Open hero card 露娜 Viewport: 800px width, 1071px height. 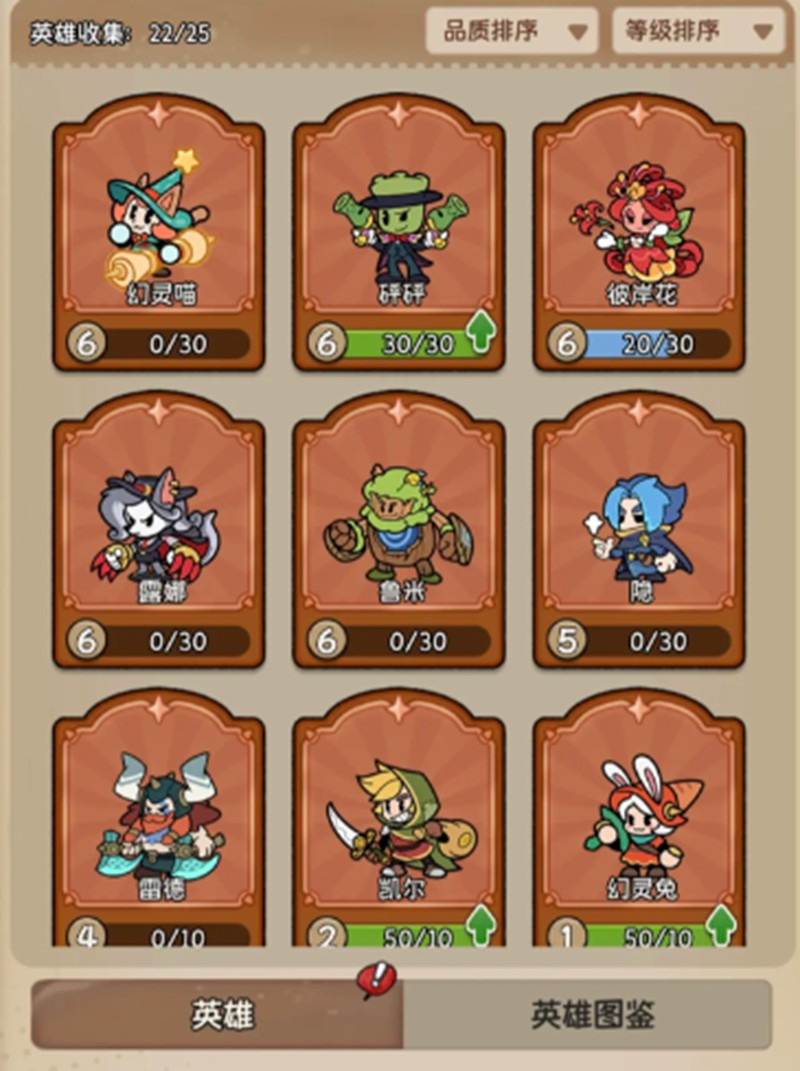click(158, 528)
